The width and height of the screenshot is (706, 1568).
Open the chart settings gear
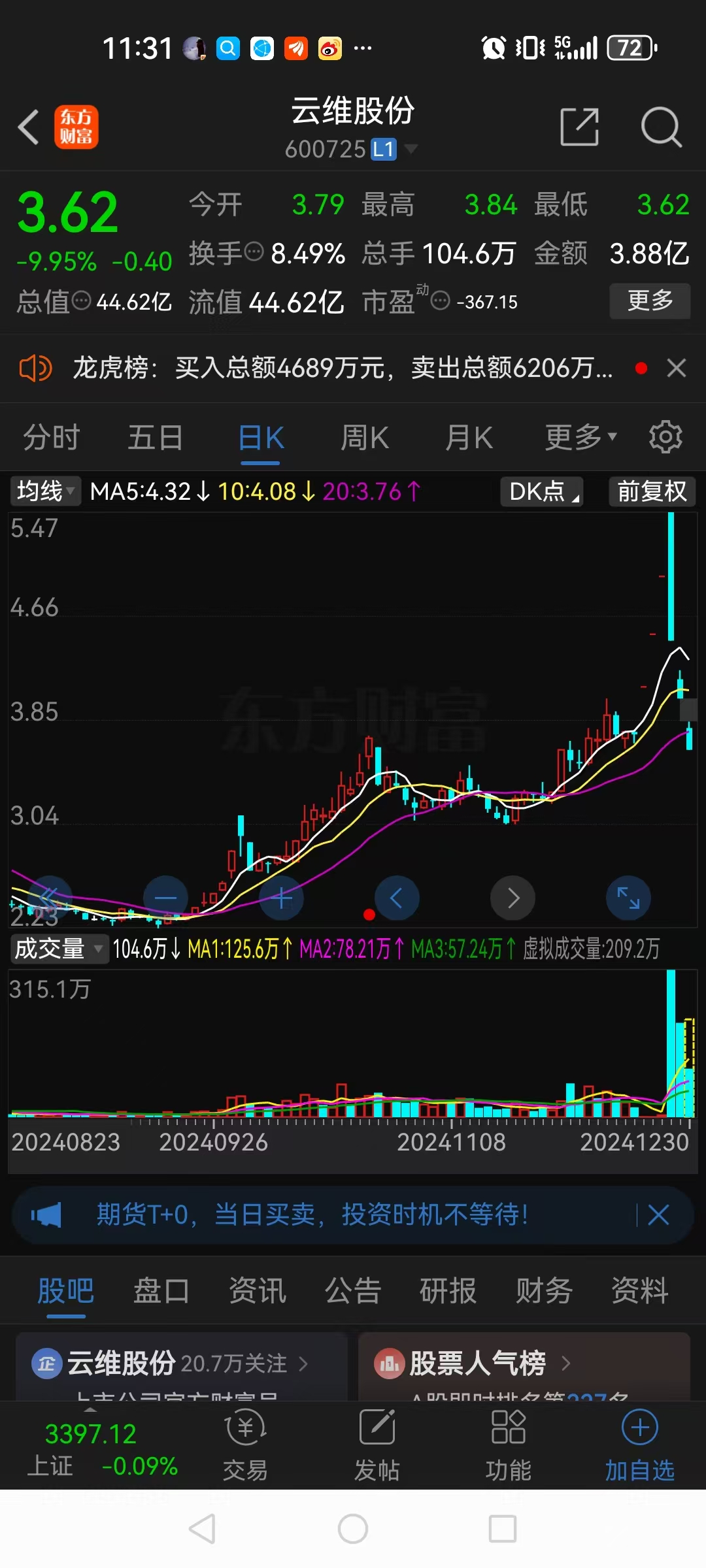pyautogui.click(x=665, y=436)
